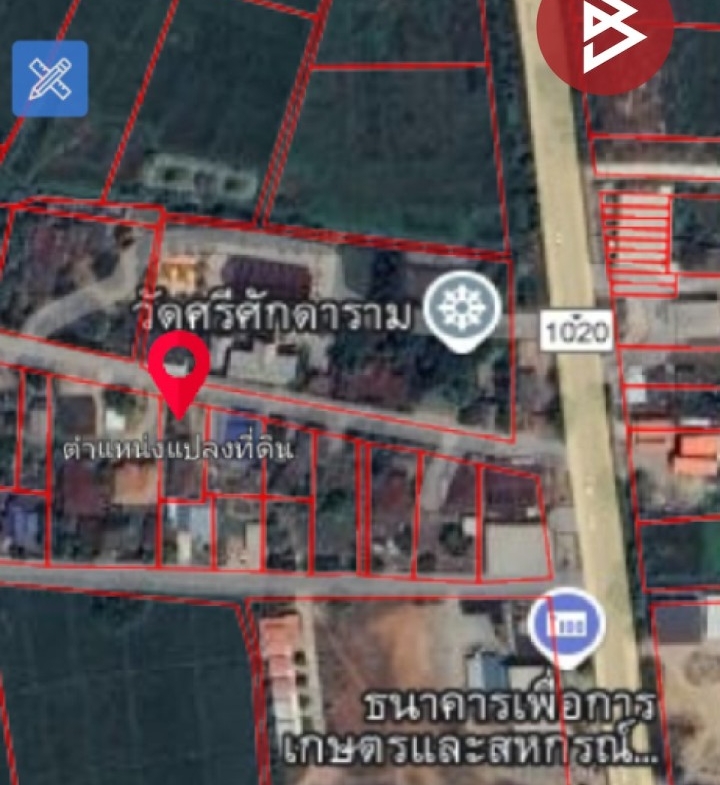Open the measure and draw tool

pos(49,79)
